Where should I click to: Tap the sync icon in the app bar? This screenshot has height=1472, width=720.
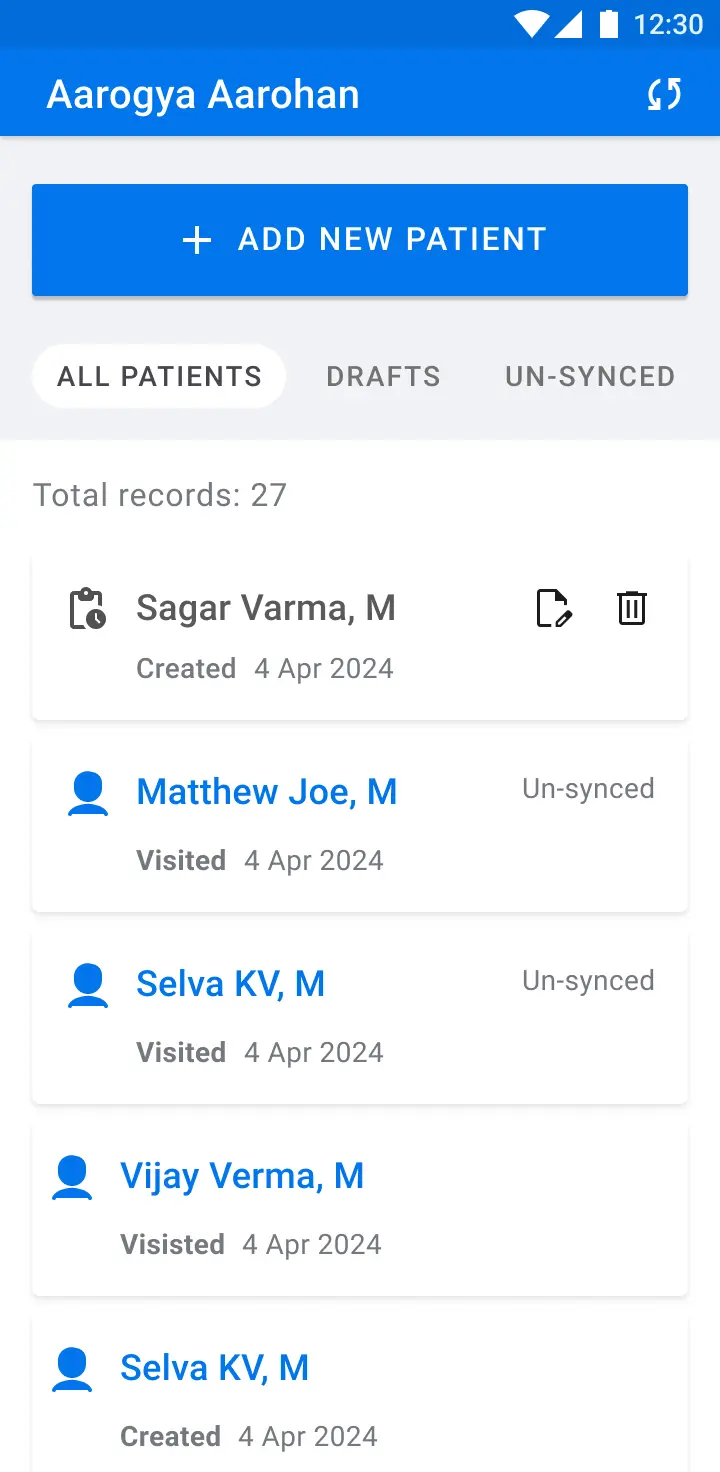pyautogui.click(x=664, y=94)
